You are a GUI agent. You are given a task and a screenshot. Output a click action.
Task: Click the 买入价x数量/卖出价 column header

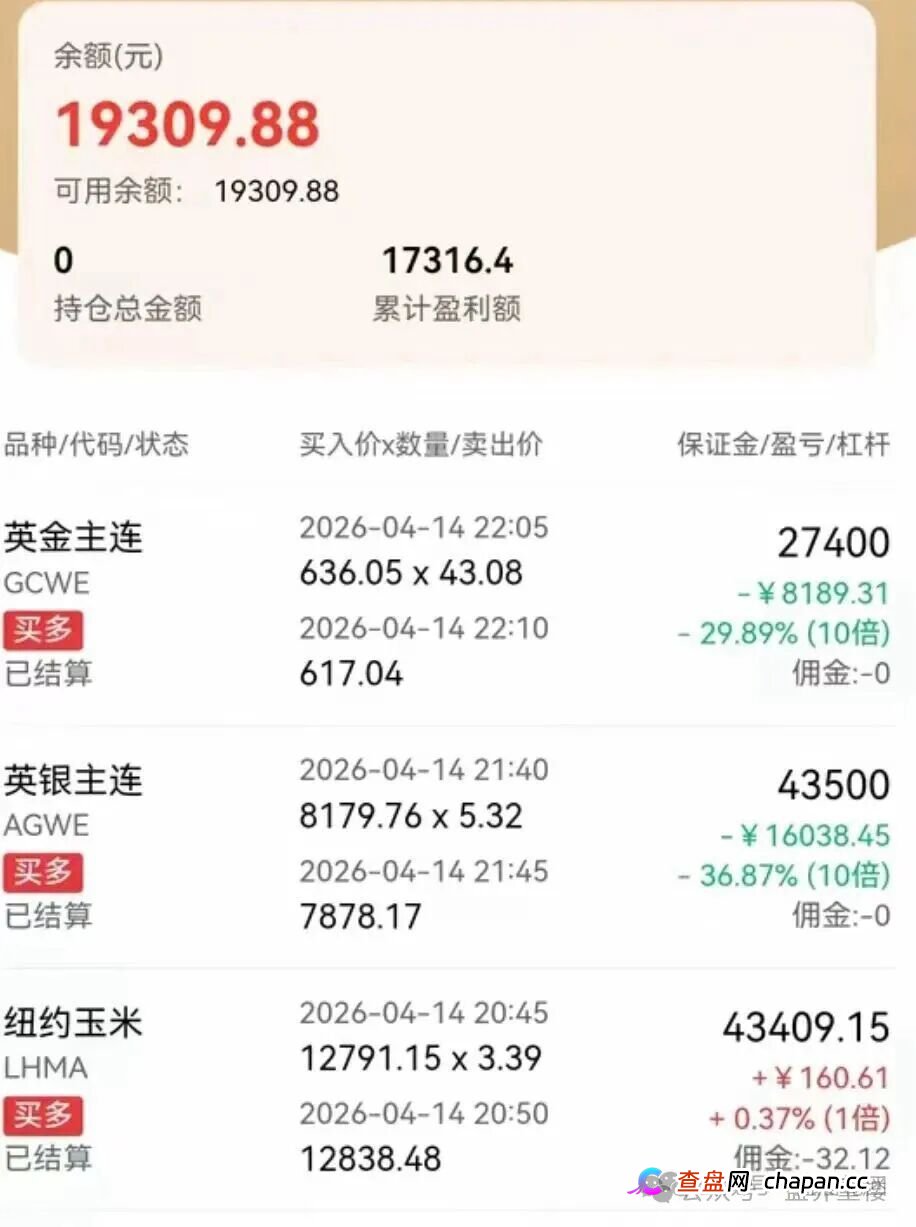pyautogui.click(x=420, y=445)
